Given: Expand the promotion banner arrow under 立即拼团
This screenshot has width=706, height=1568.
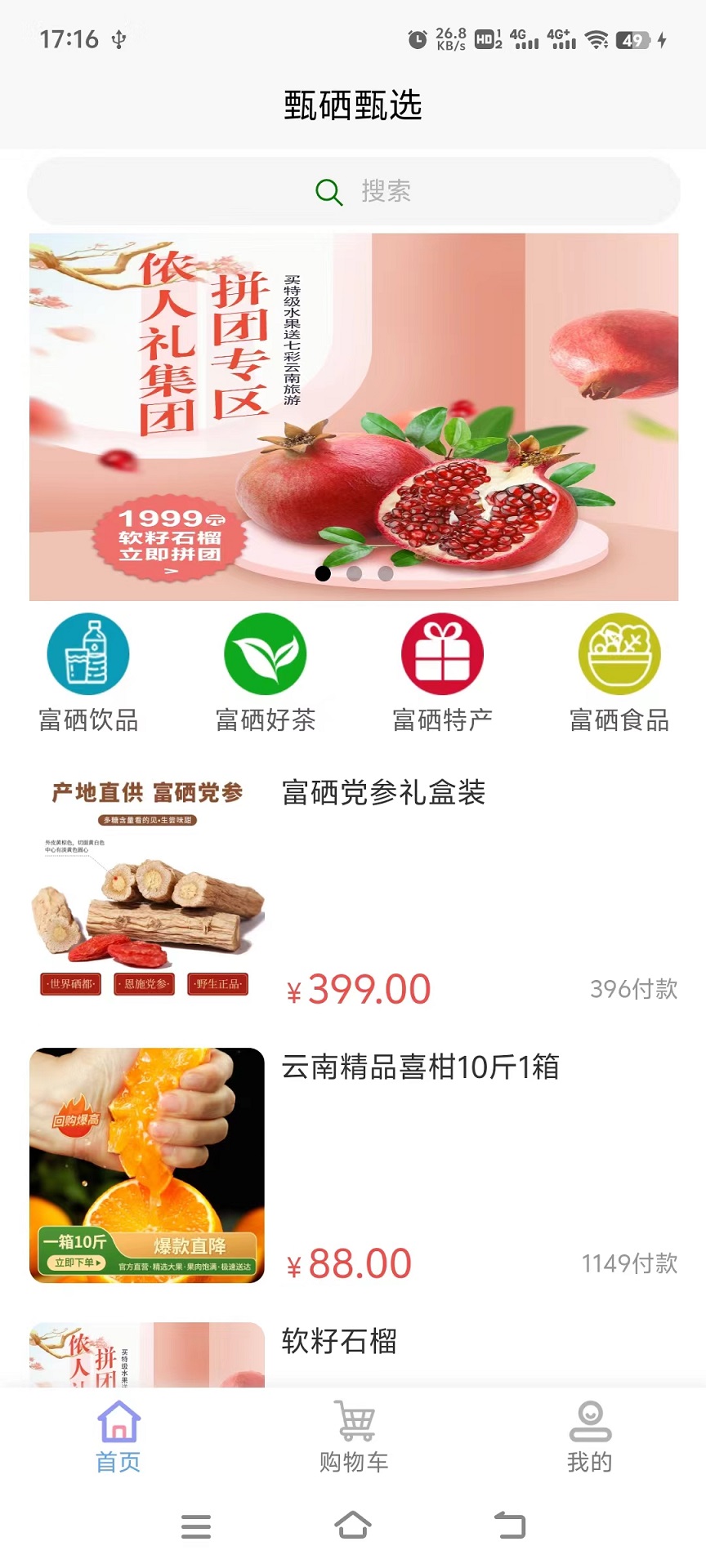Looking at the screenshot, I should 170,571.
